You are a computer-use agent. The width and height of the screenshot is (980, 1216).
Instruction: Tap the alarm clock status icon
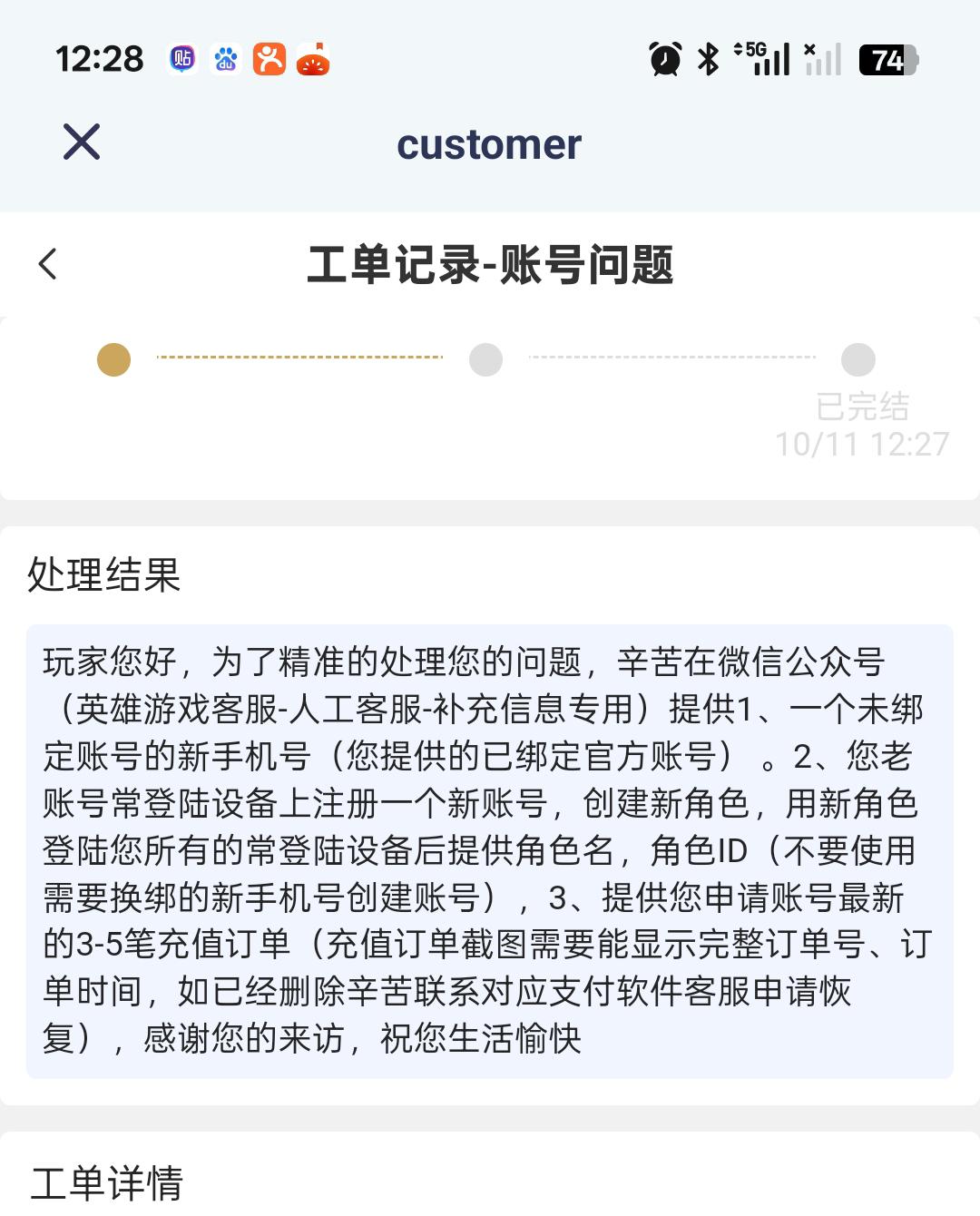(x=663, y=59)
